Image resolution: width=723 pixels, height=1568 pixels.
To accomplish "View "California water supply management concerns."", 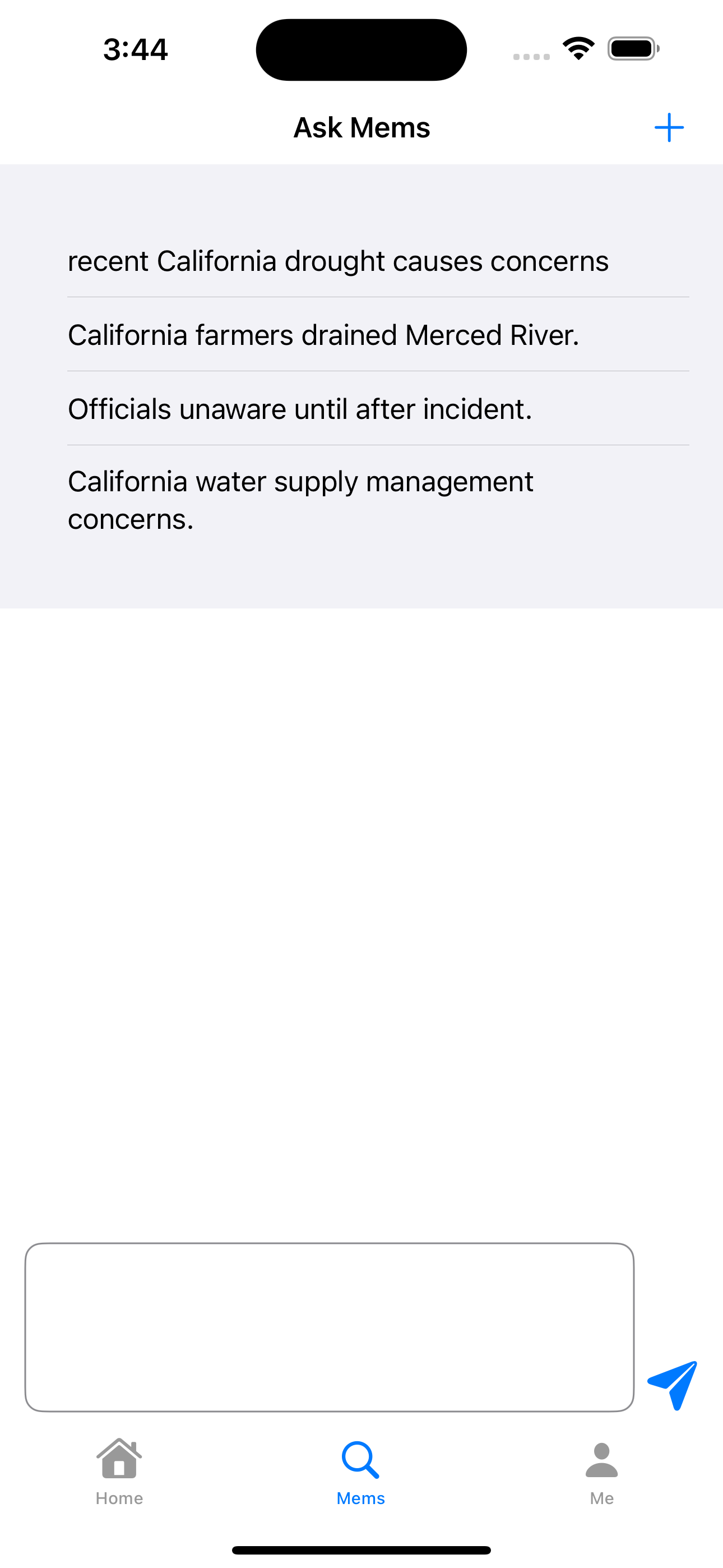I will [300, 500].
